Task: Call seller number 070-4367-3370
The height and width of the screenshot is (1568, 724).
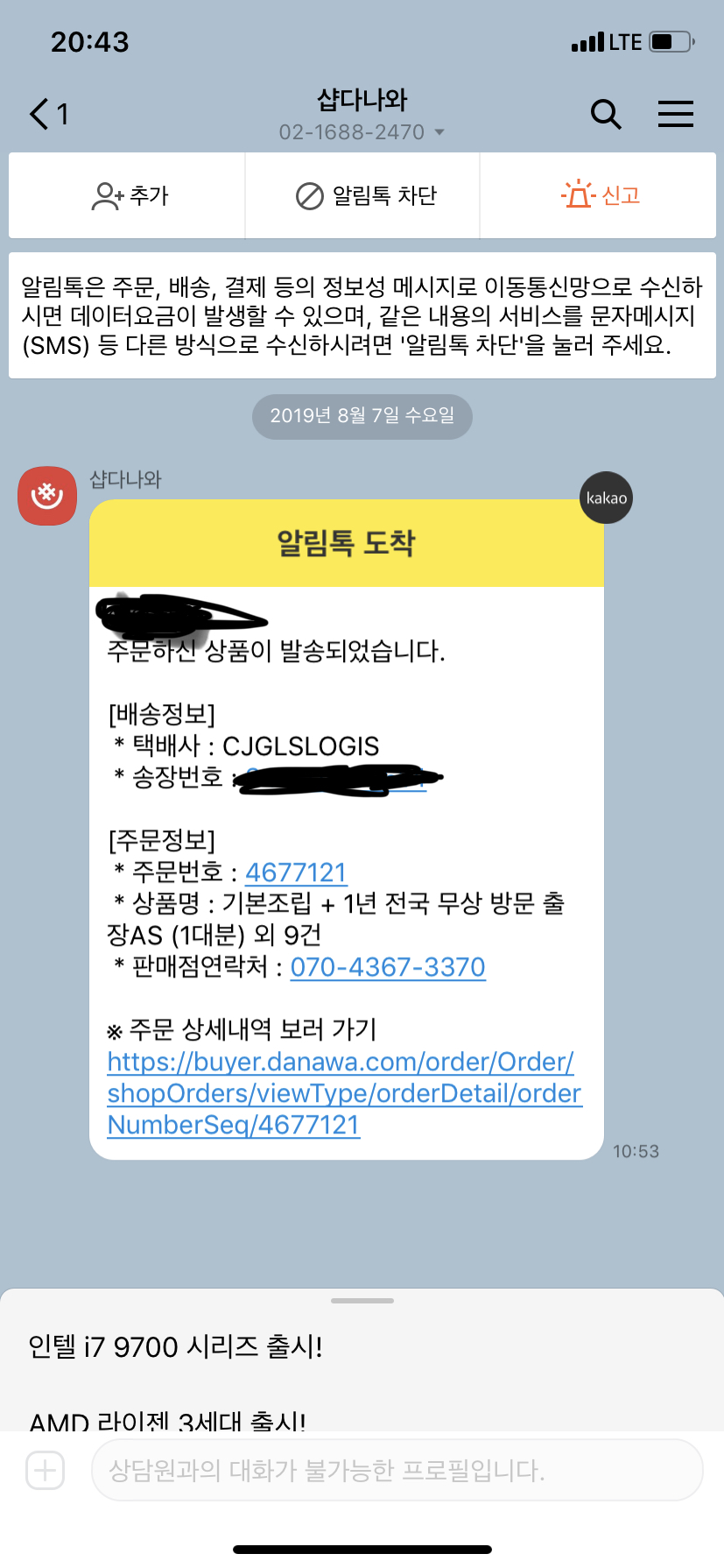Action: tap(388, 967)
